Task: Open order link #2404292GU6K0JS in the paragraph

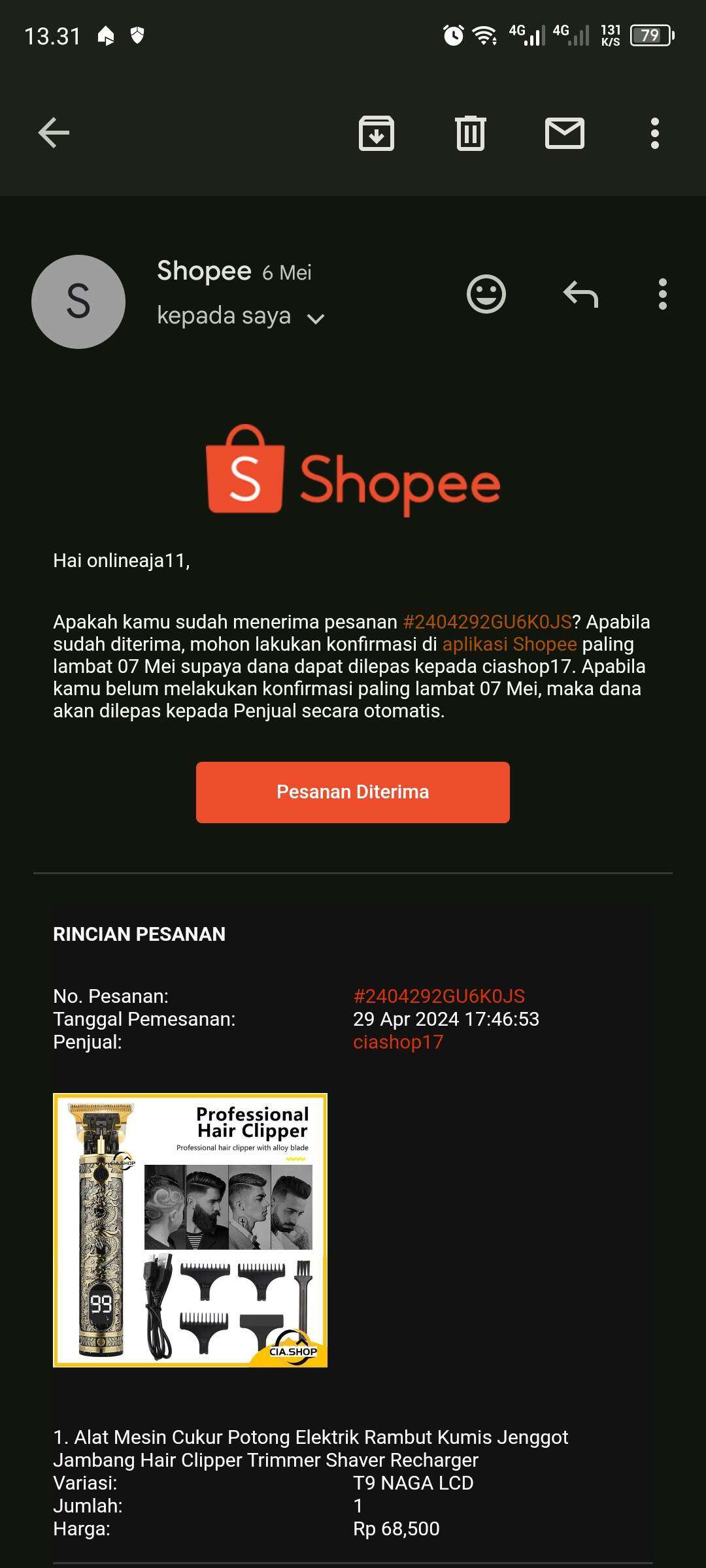Action: (x=487, y=622)
